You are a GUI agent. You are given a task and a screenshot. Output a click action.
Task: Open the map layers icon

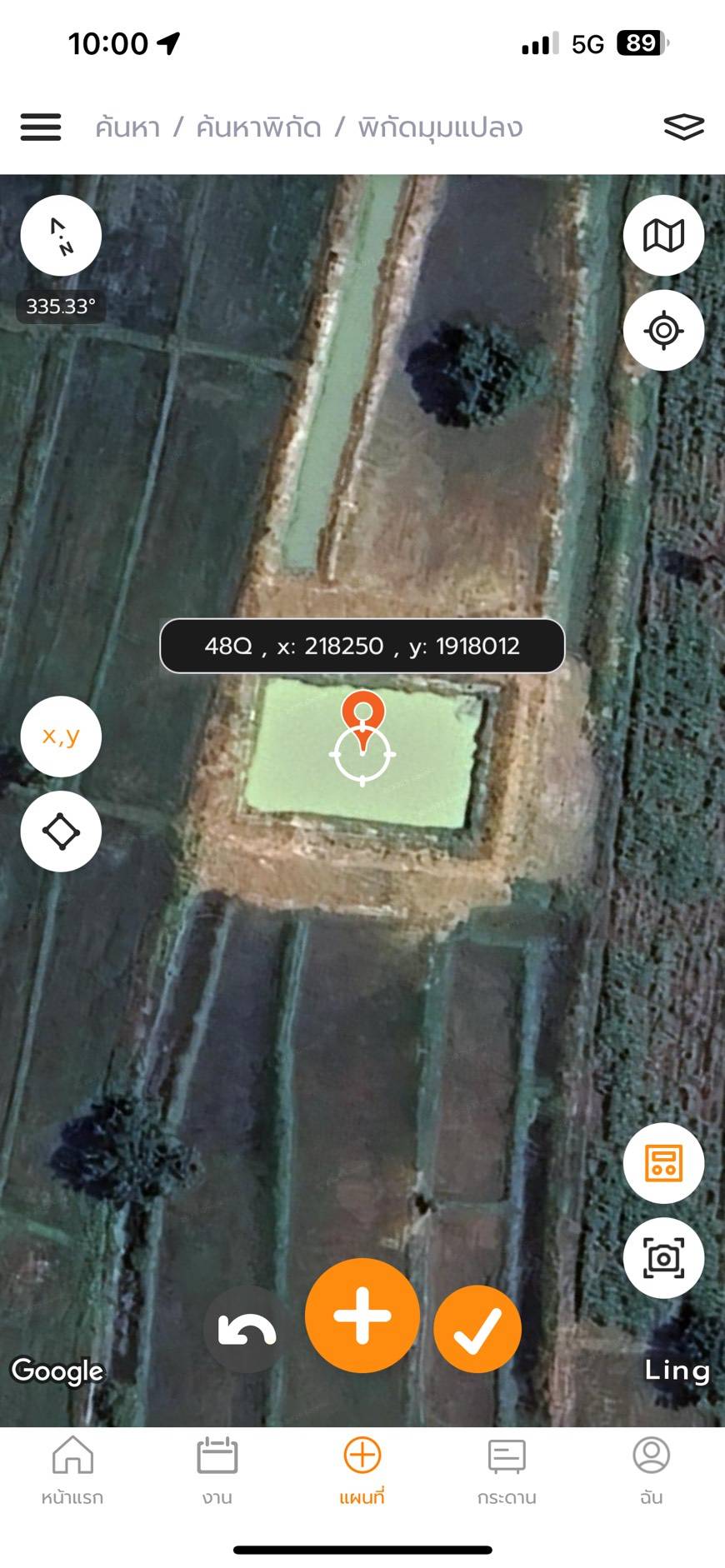(683, 127)
